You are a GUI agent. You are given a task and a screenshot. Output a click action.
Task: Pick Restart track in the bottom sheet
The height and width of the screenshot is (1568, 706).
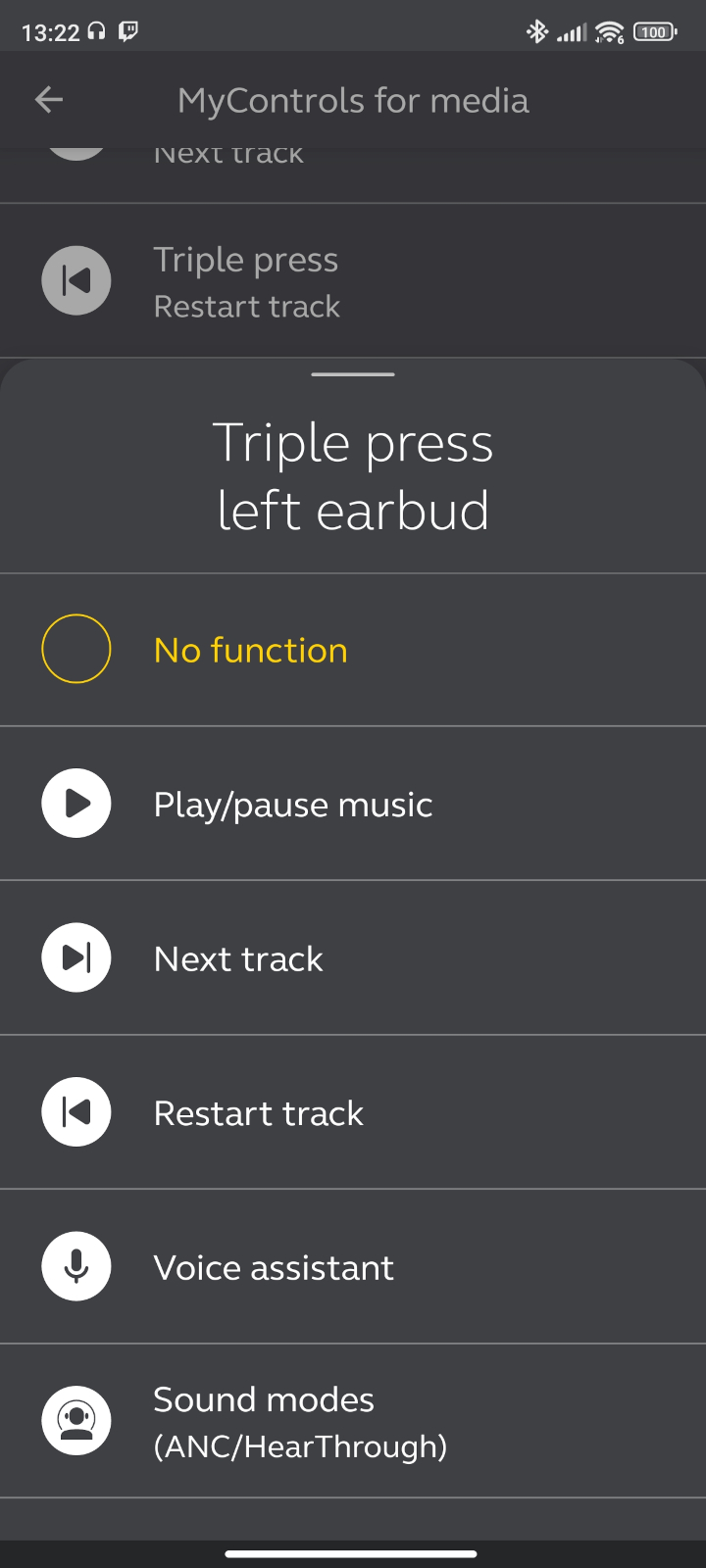[x=353, y=1112]
